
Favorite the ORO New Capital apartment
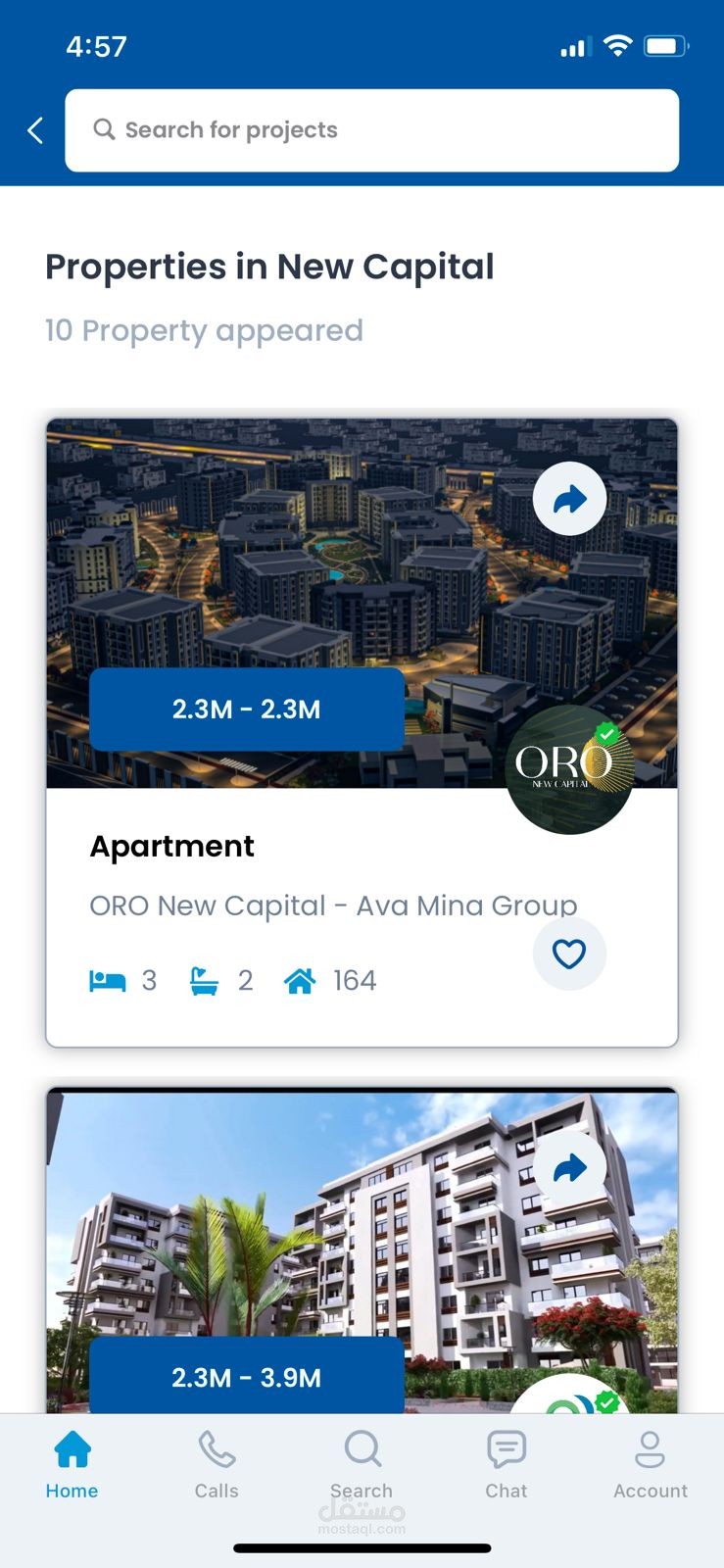(569, 954)
